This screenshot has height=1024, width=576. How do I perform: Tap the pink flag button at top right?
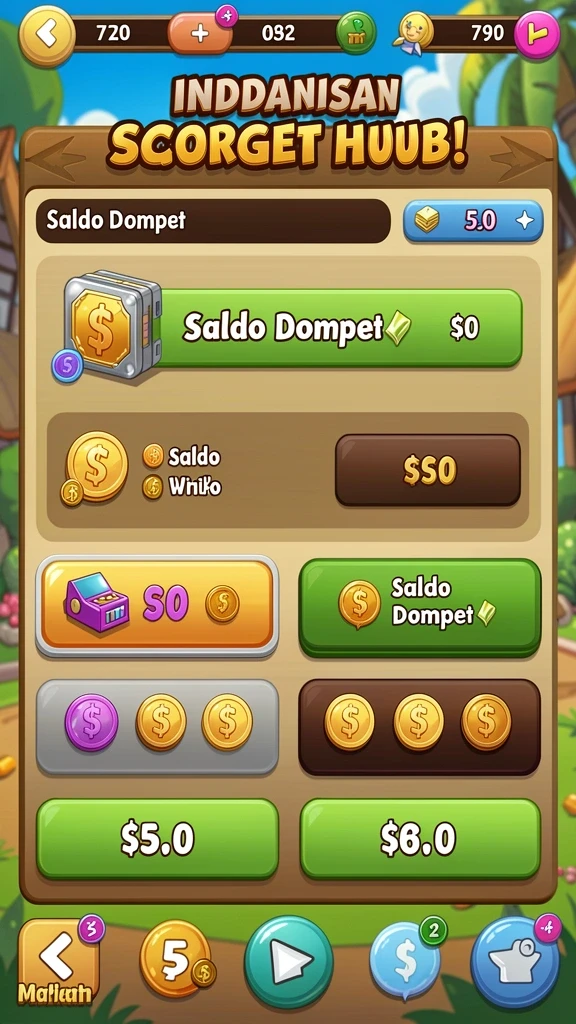[537, 35]
